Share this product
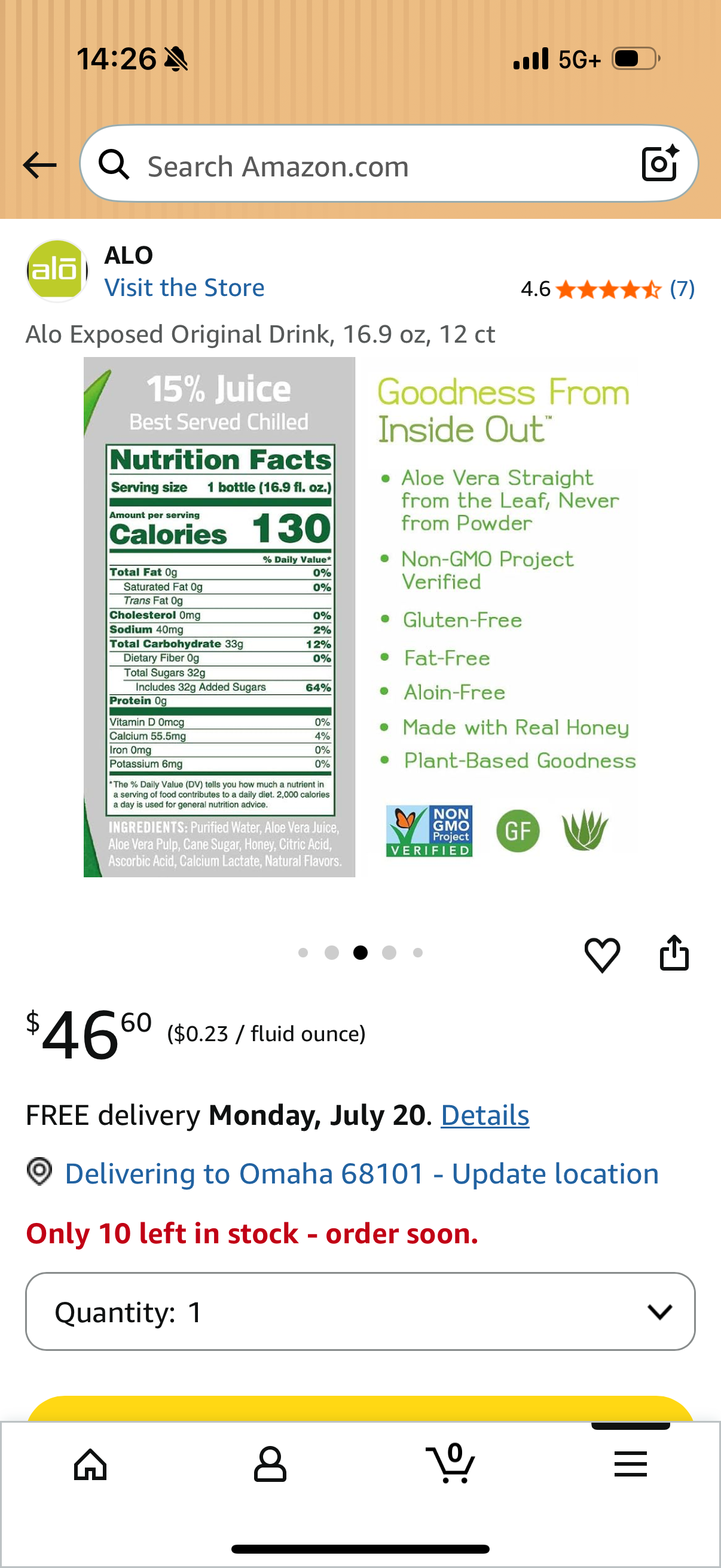721x1568 pixels. pos(674,953)
